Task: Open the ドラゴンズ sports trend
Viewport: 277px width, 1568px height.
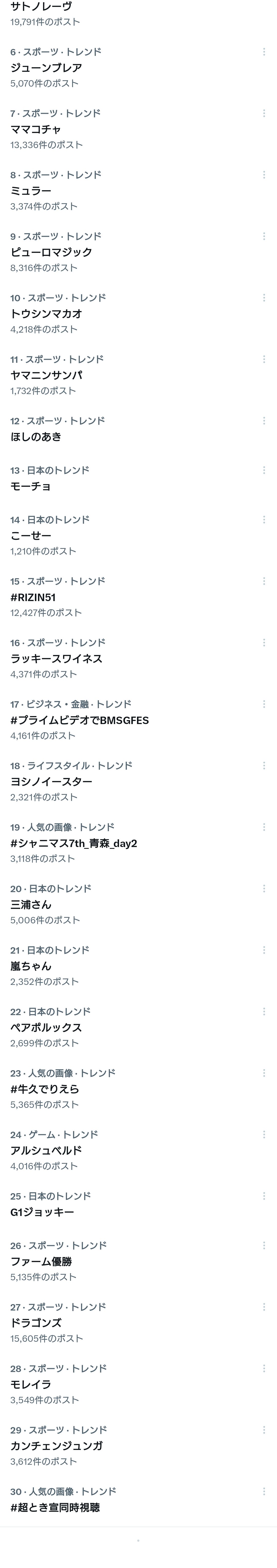Action: 138,1323
